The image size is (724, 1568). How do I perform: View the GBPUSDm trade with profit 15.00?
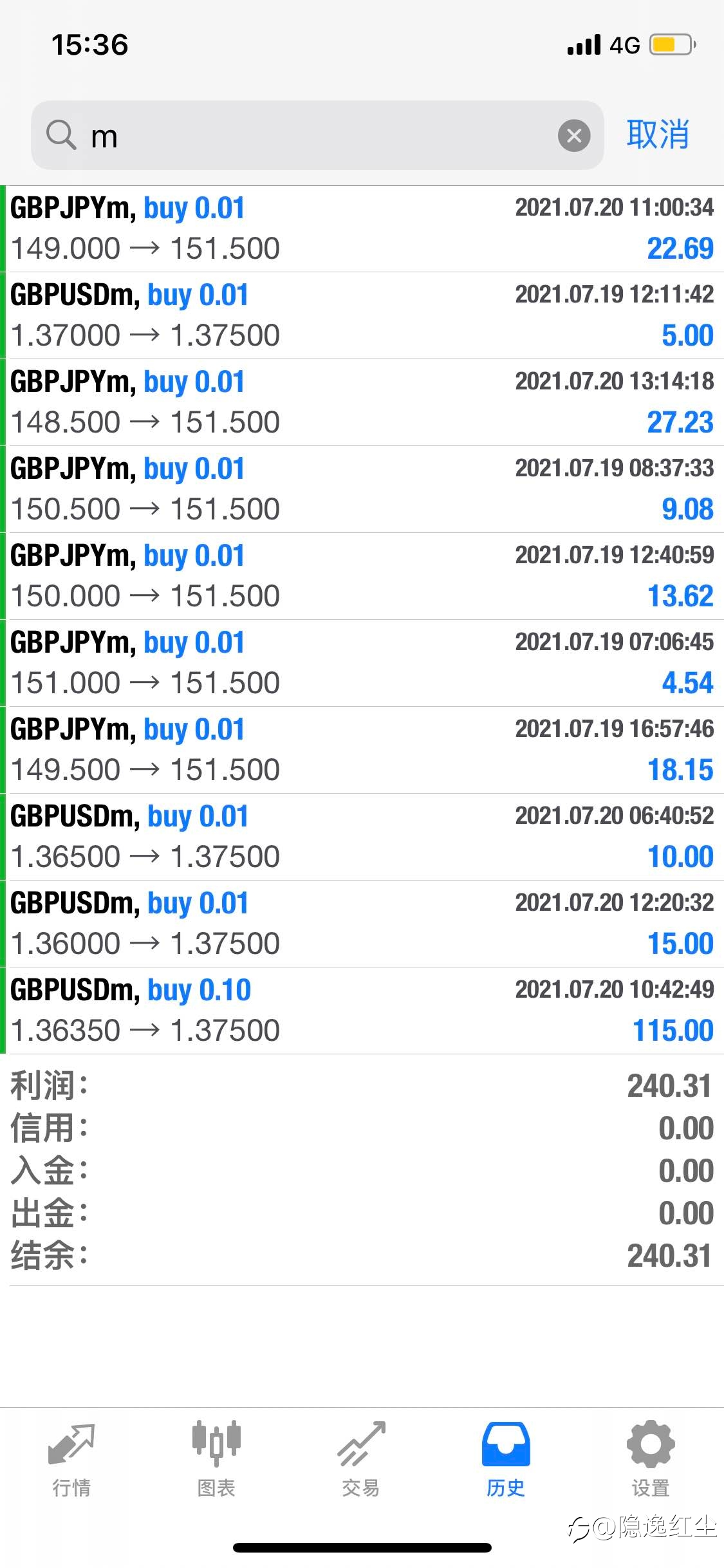(x=362, y=924)
